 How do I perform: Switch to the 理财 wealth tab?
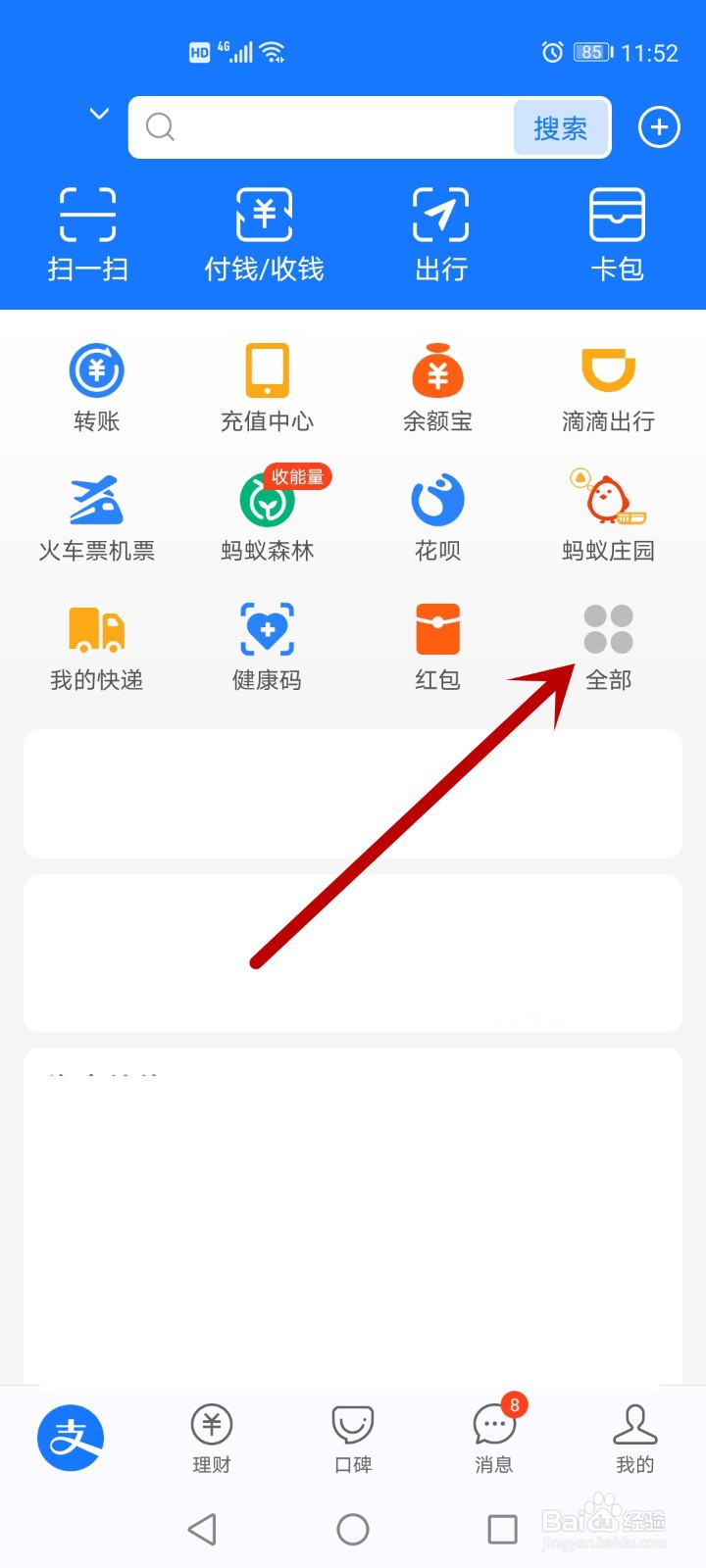click(211, 1439)
